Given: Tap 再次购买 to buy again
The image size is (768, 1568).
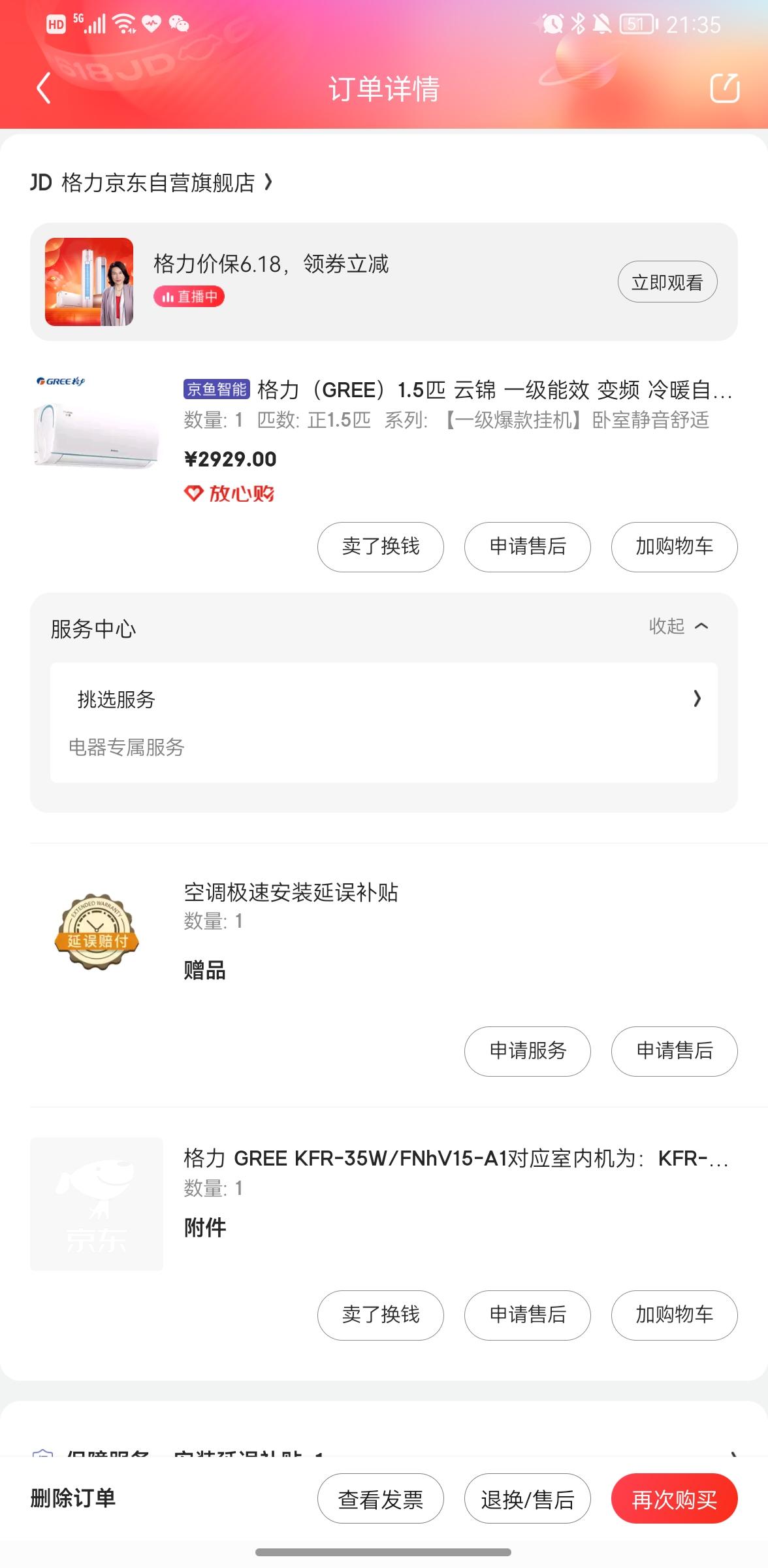Looking at the screenshot, I should pos(674,1499).
